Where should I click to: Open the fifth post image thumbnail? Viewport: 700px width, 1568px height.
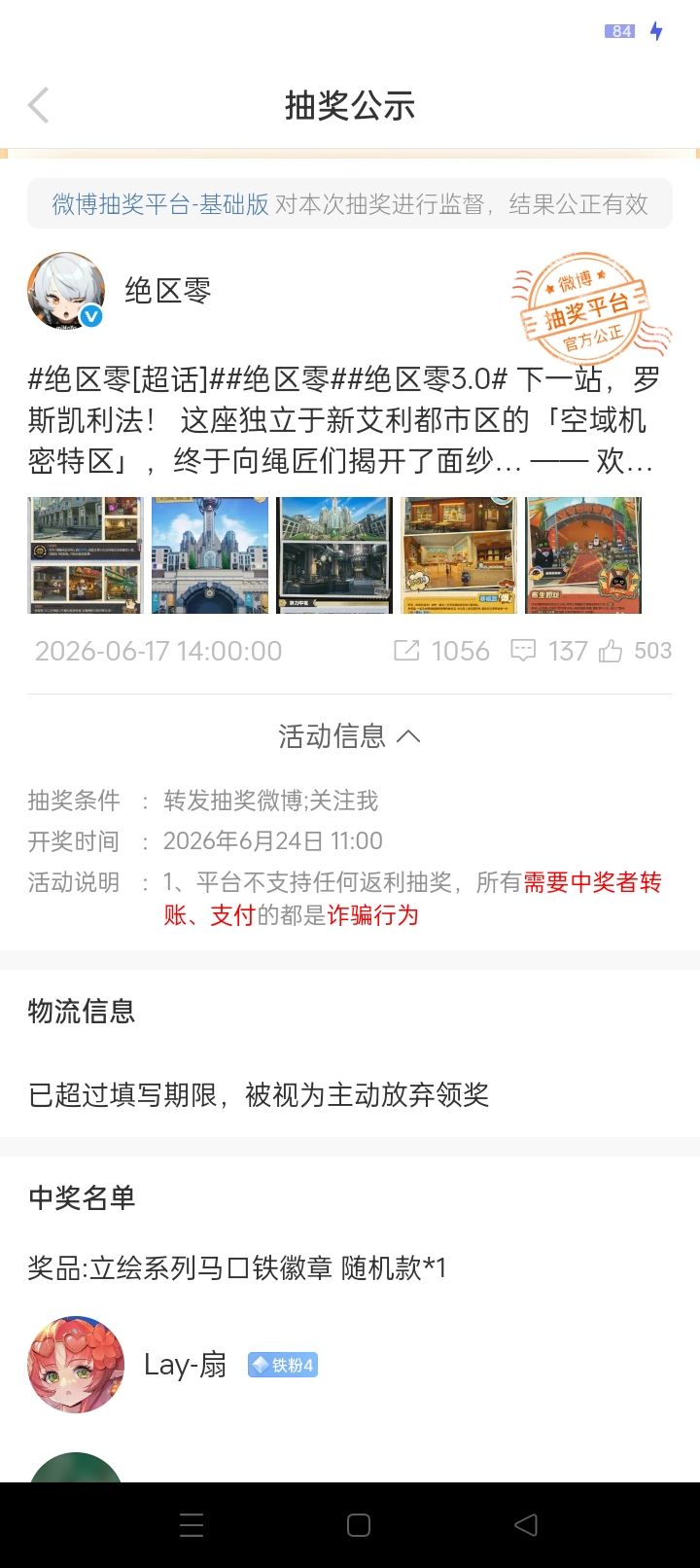pyautogui.click(x=583, y=555)
